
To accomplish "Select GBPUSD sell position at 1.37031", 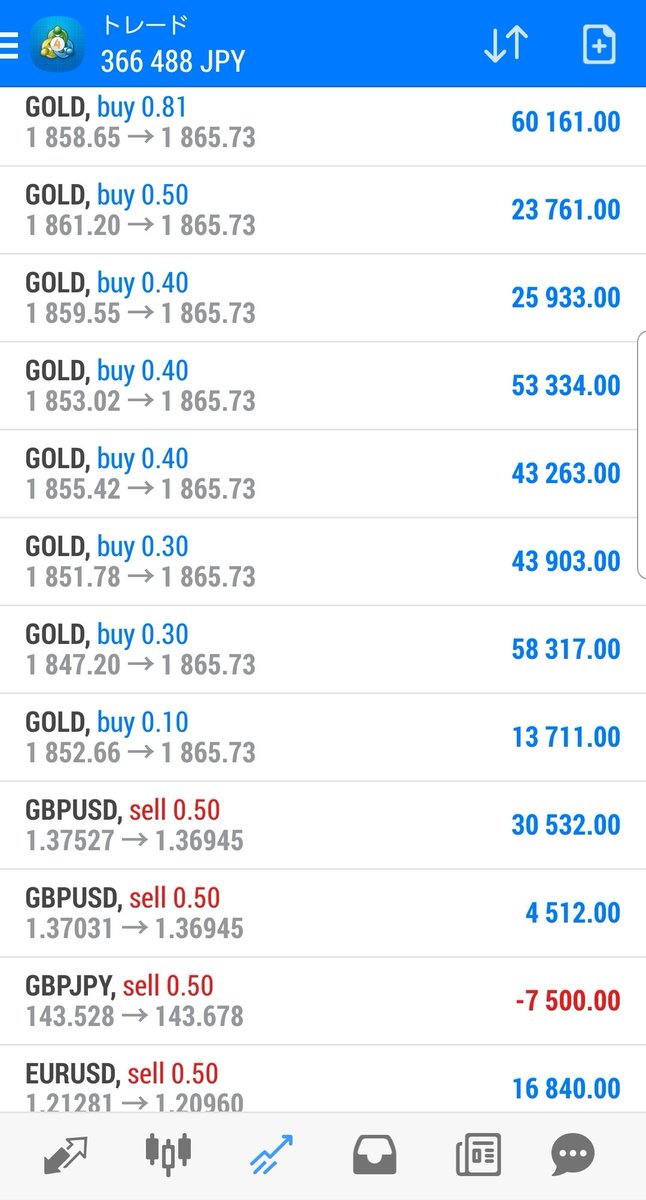I will click(322, 913).
